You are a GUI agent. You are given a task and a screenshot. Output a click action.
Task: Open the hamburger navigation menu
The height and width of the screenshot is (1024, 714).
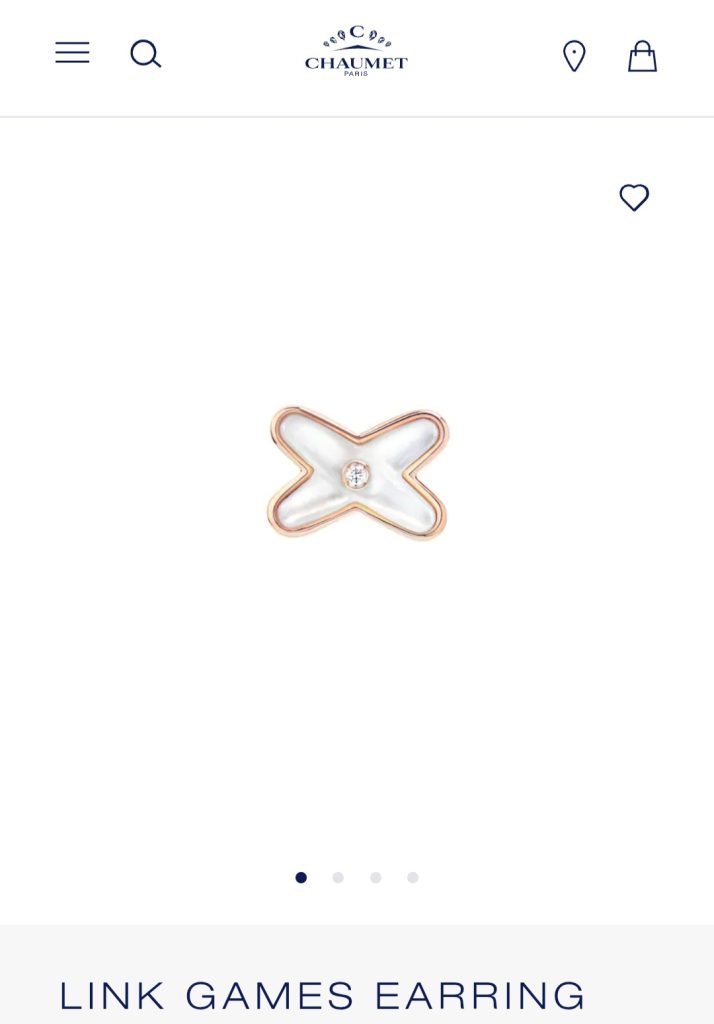pyautogui.click(x=72, y=53)
